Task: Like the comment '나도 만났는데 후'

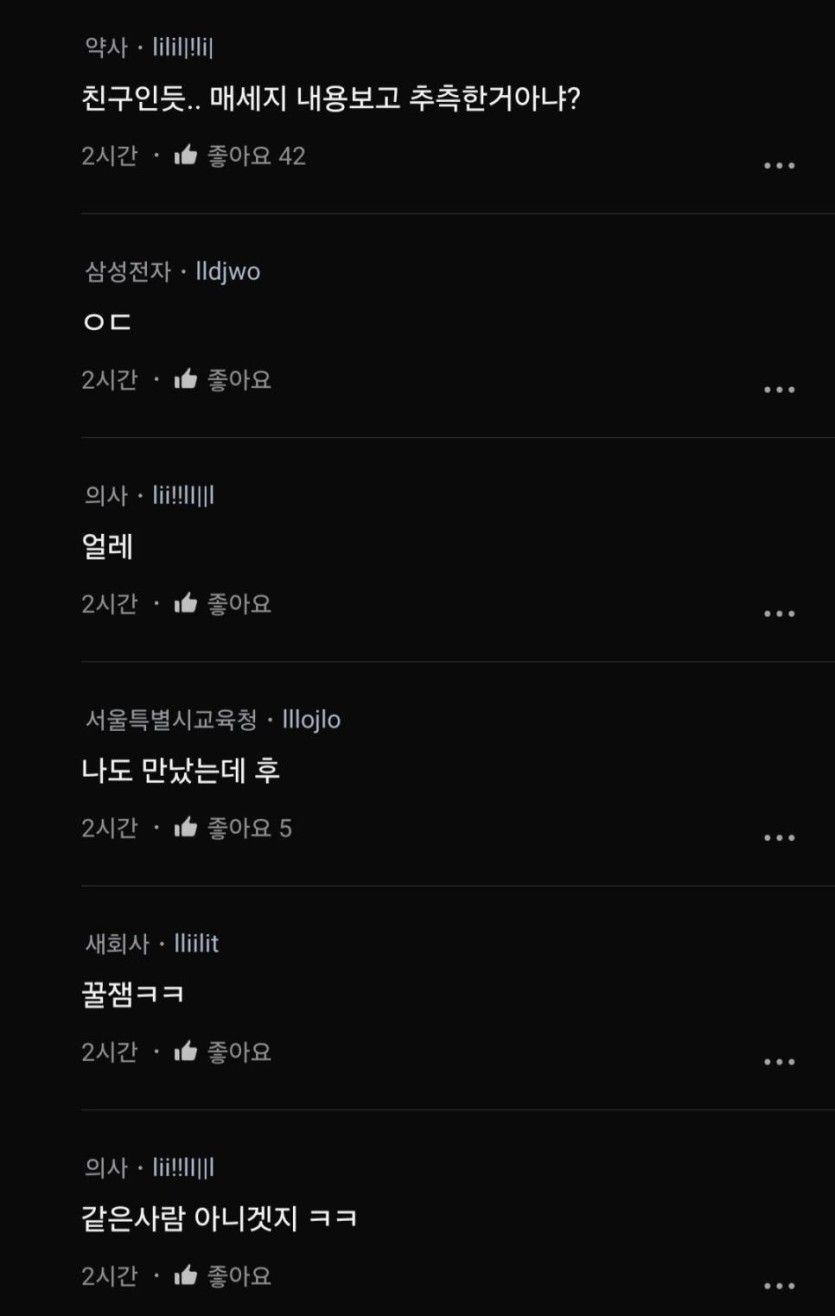Action: (186, 827)
